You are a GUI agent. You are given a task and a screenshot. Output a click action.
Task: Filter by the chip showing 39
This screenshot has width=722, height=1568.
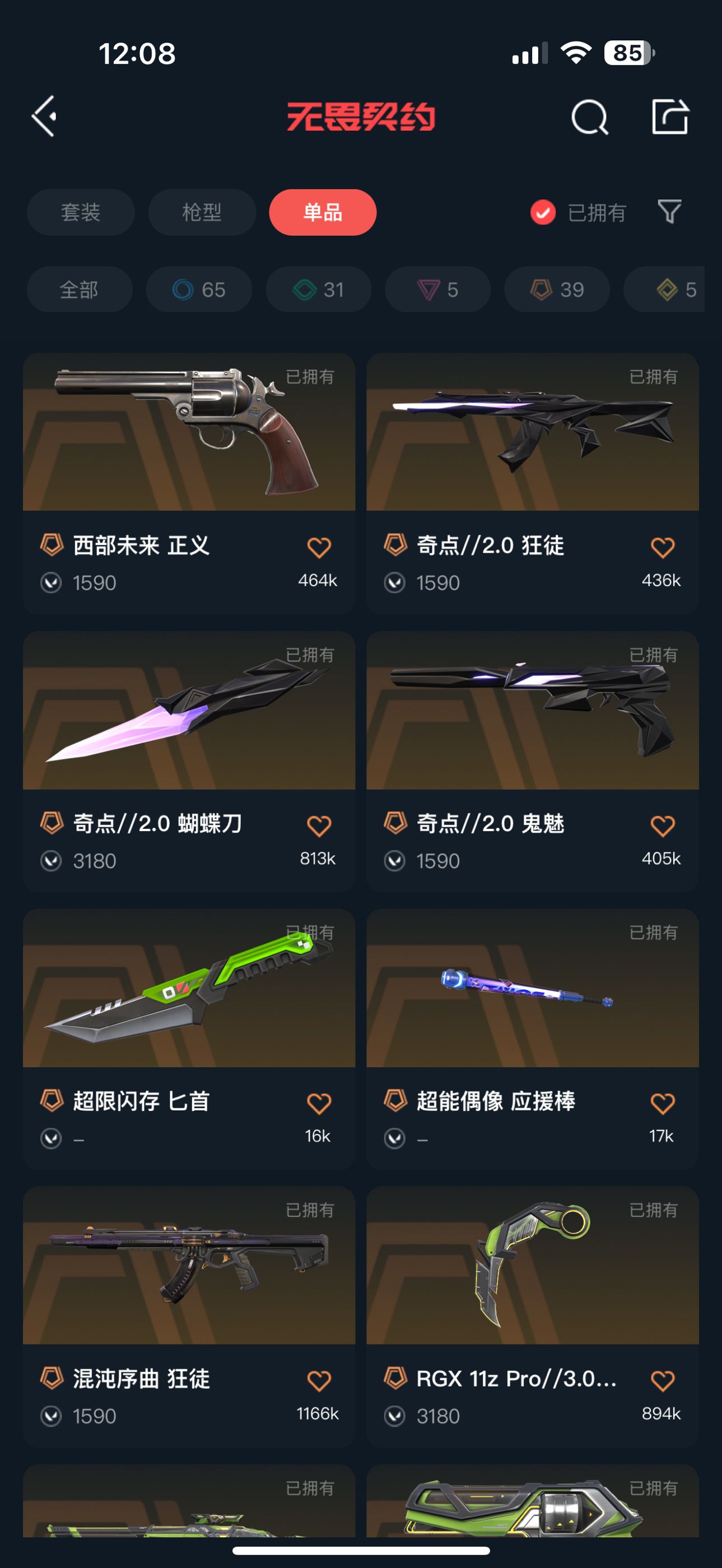[557, 290]
